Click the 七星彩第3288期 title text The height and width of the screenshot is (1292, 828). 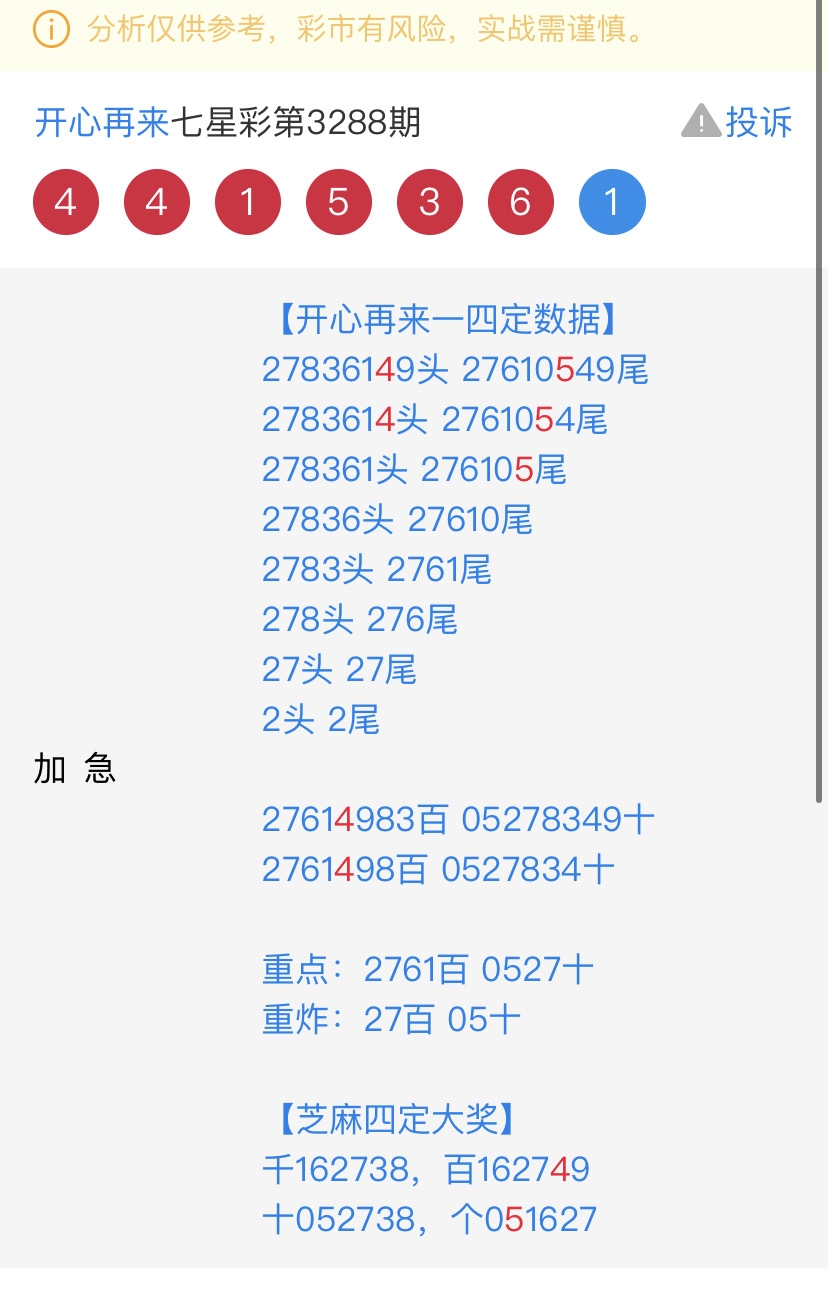[x=300, y=122]
